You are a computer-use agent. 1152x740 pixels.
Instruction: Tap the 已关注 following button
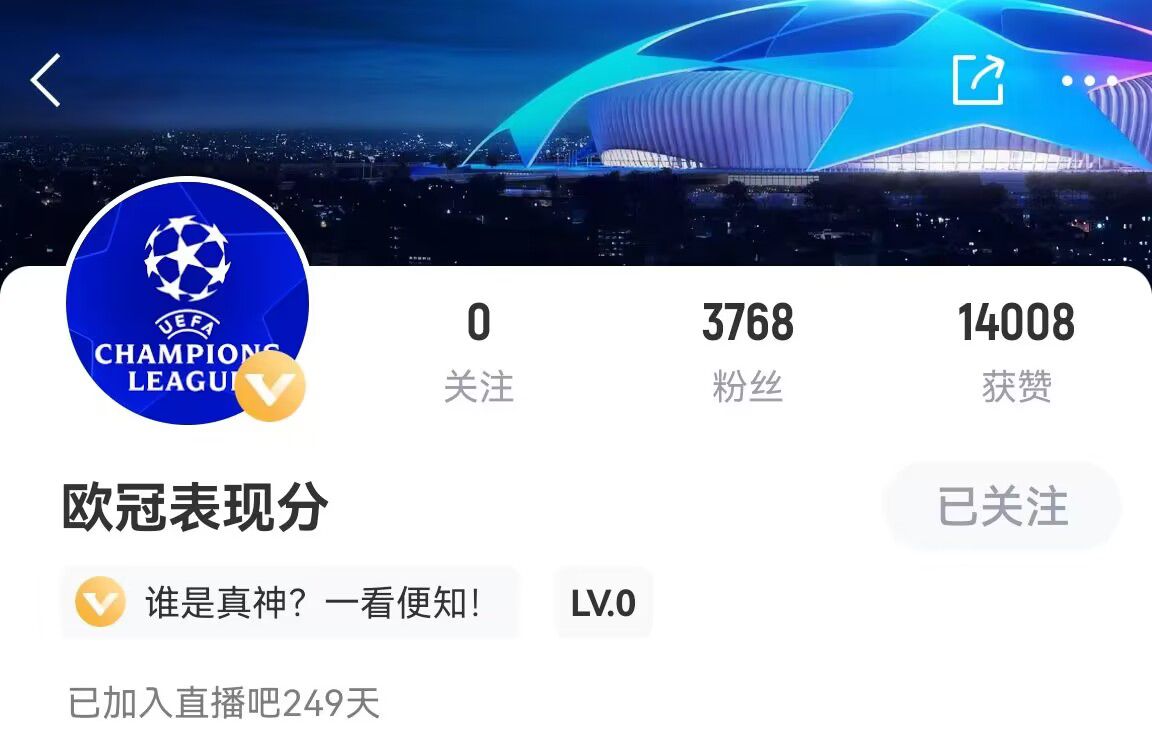click(x=1002, y=507)
